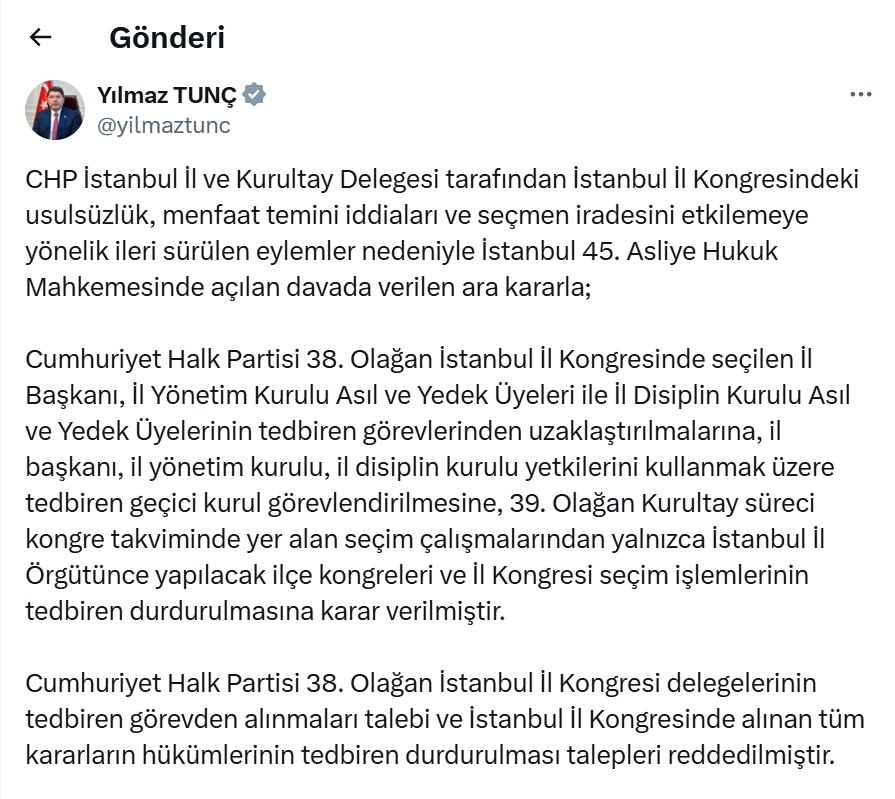Go back from the Gönderi page
This screenshot has height=799, width=895.
pyautogui.click(x=41, y=38)
